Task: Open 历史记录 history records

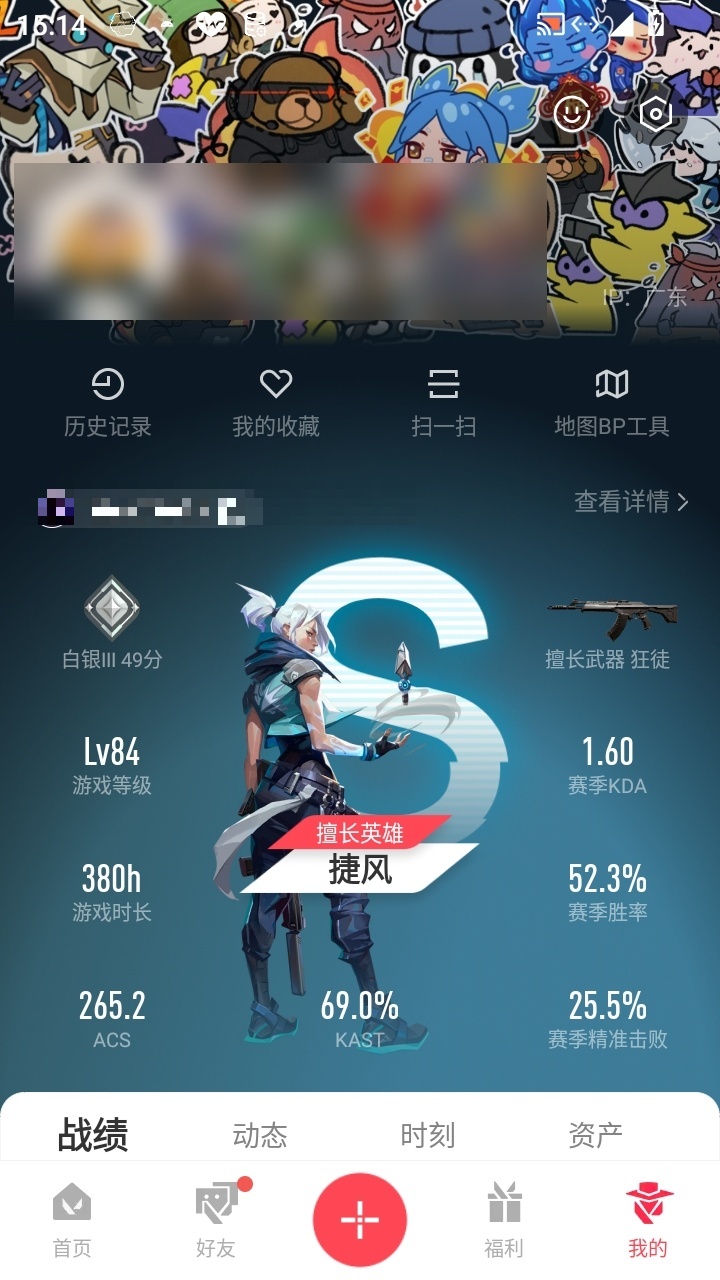Action: 108,403
